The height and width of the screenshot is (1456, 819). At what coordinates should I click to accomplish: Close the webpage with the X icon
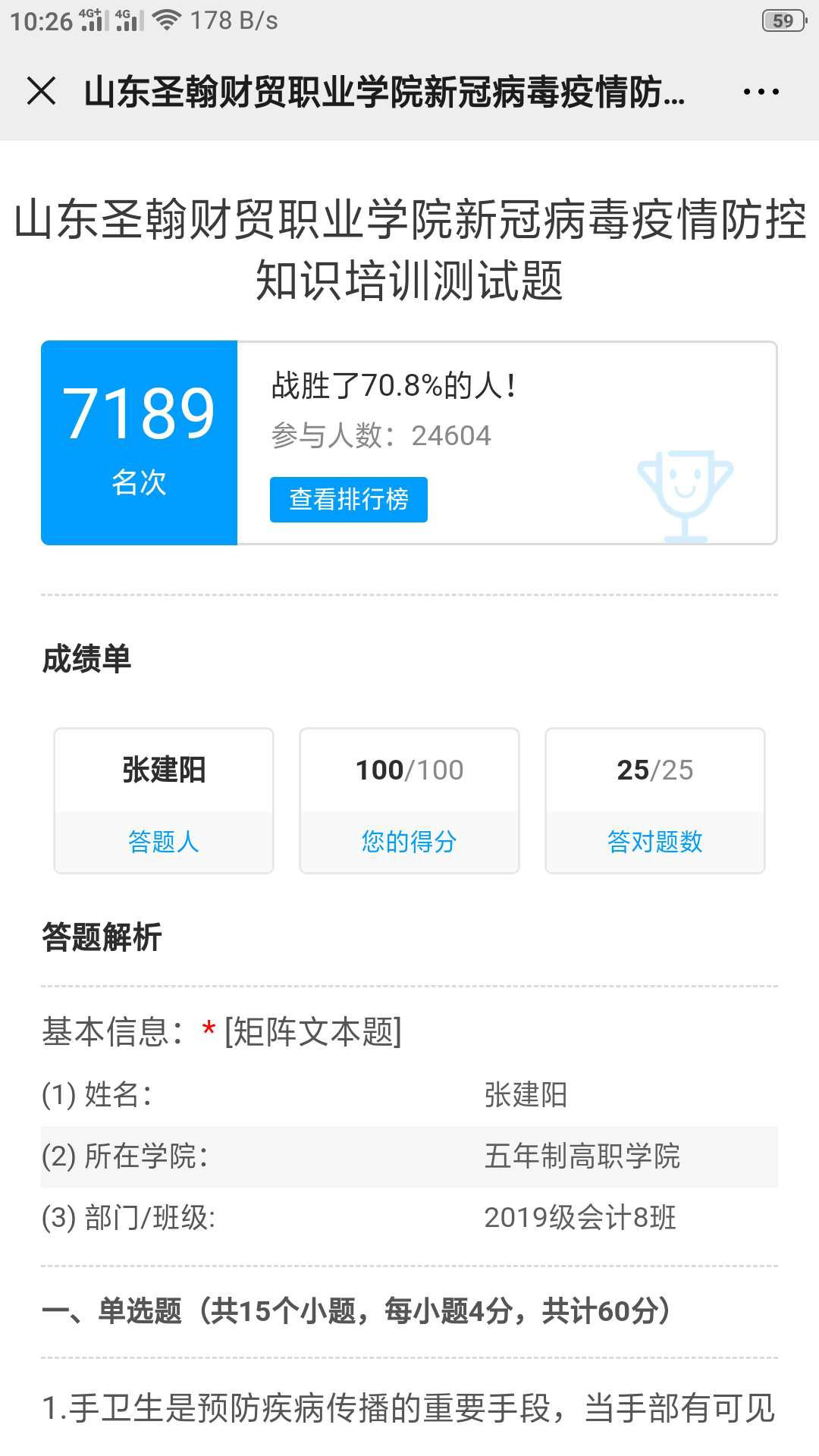(41, 92)
